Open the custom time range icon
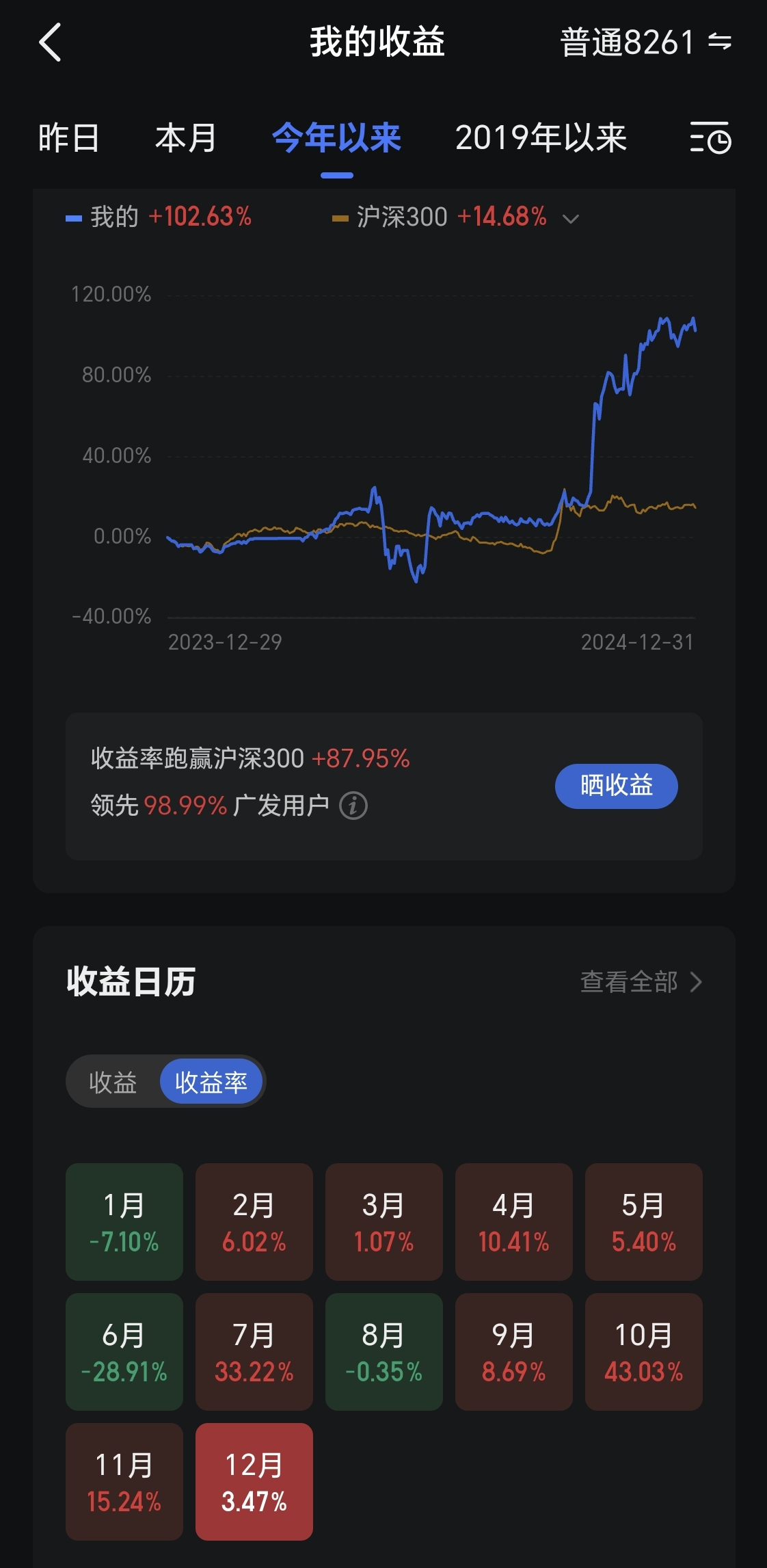This screenshot has height=1568, width=767. point(710,138)
